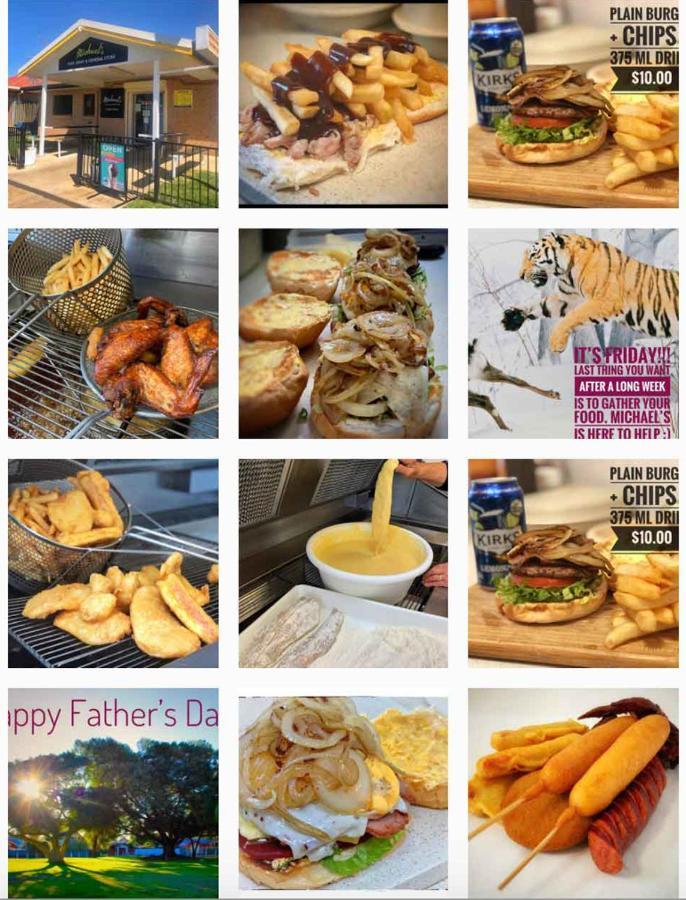View the fried chicken wings post
The width and height of the screenshot is (686, 900).
[113, 333]
